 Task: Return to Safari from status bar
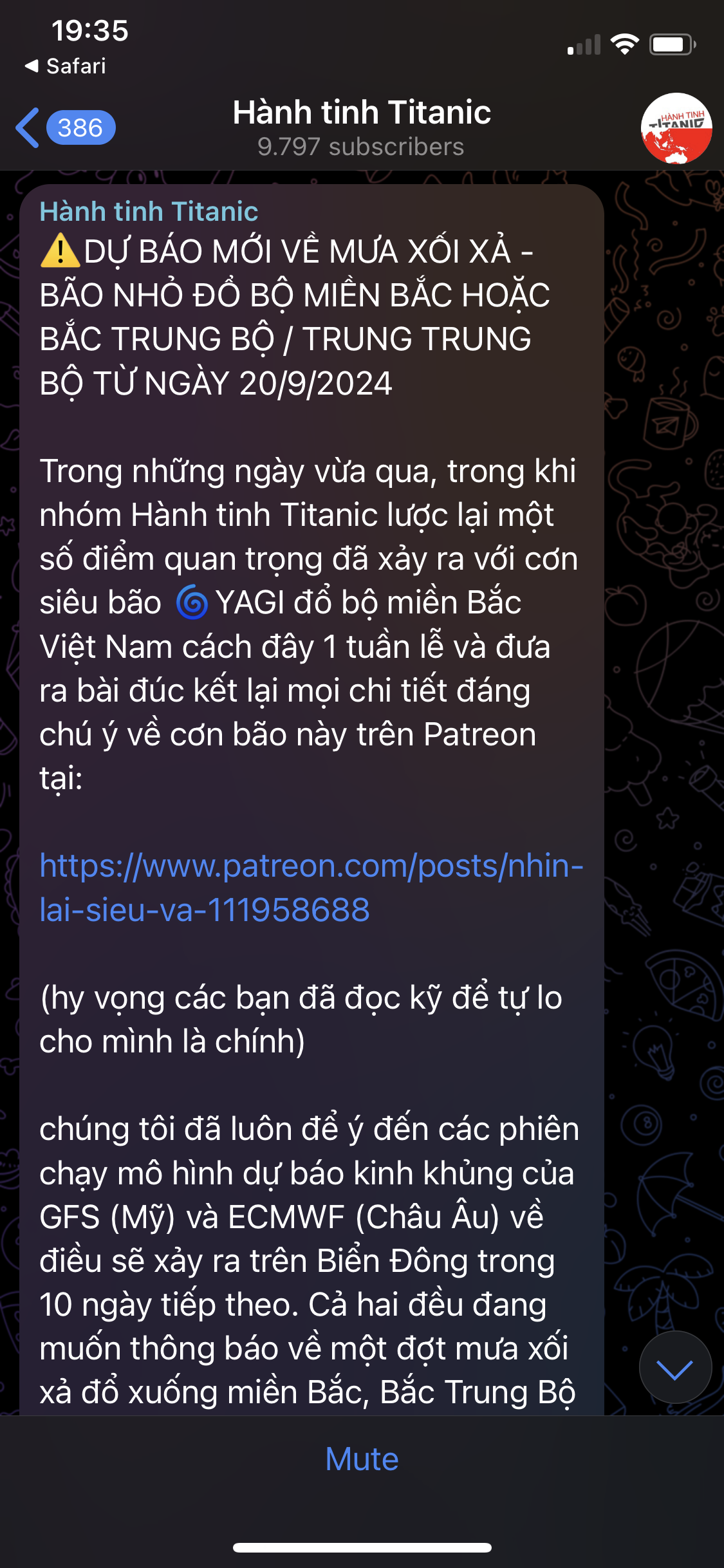coord(65,66)
